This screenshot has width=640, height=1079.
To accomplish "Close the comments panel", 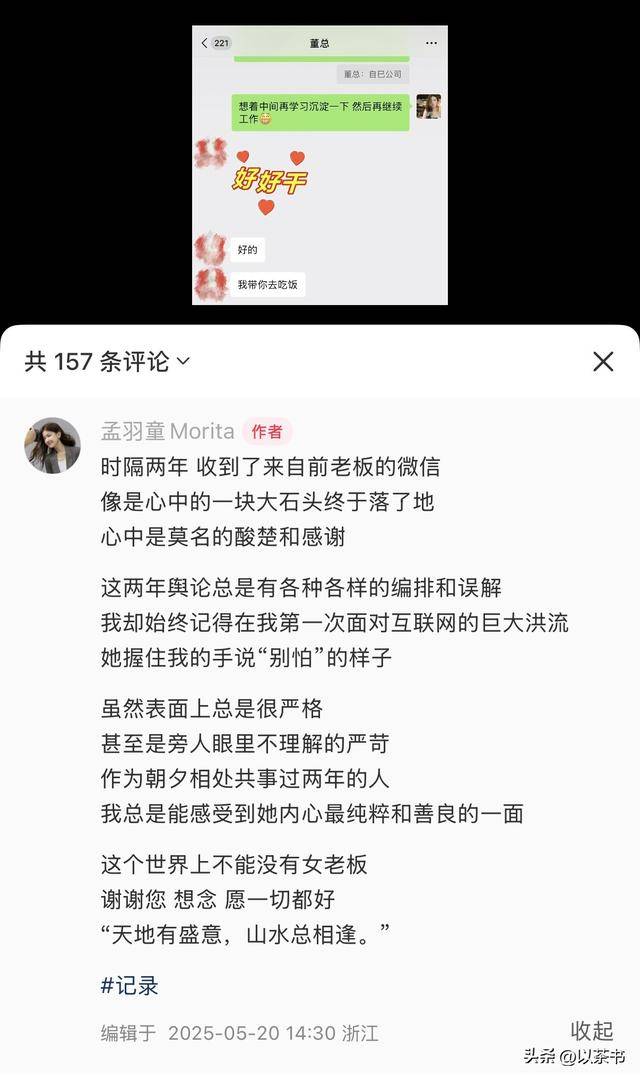I will pos(603,361).
